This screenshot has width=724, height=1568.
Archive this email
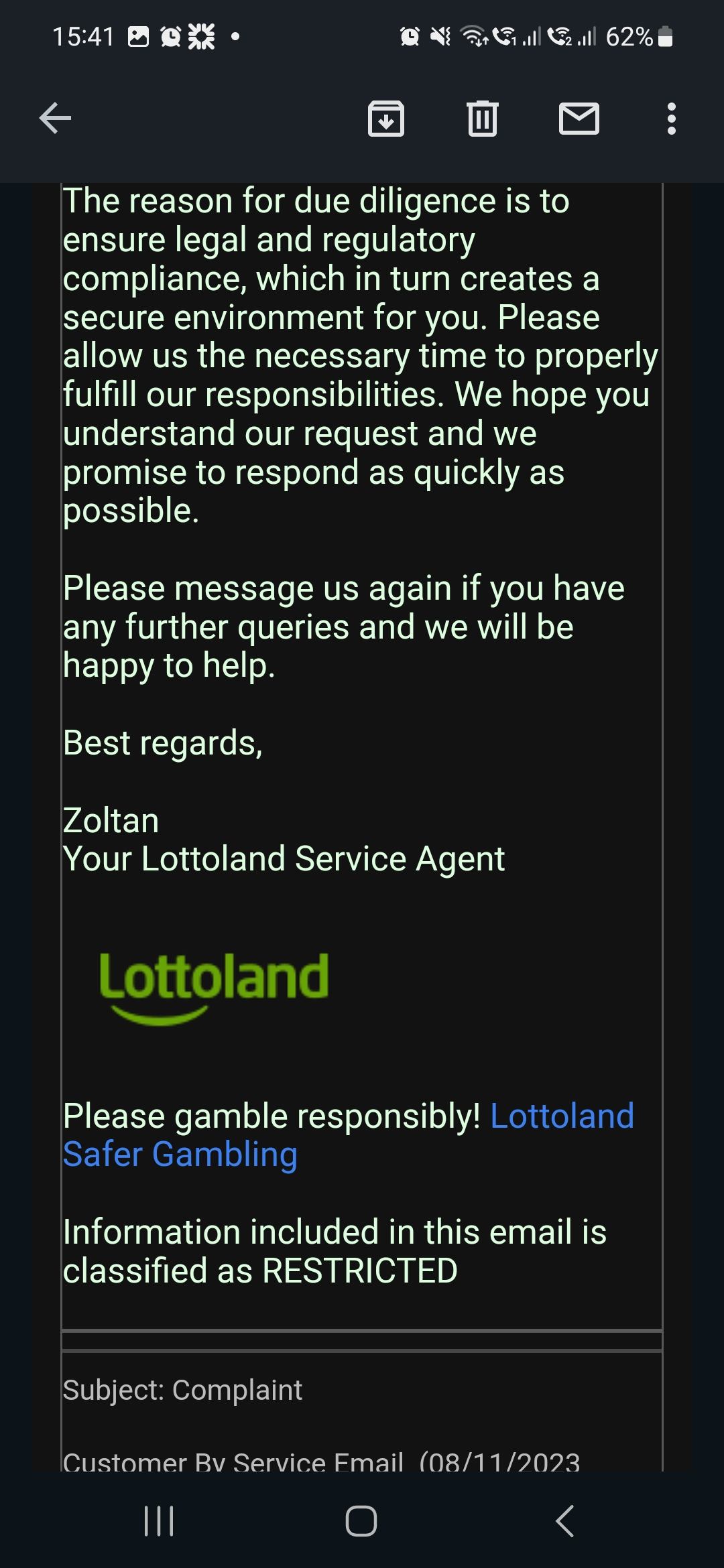[386, 119]
